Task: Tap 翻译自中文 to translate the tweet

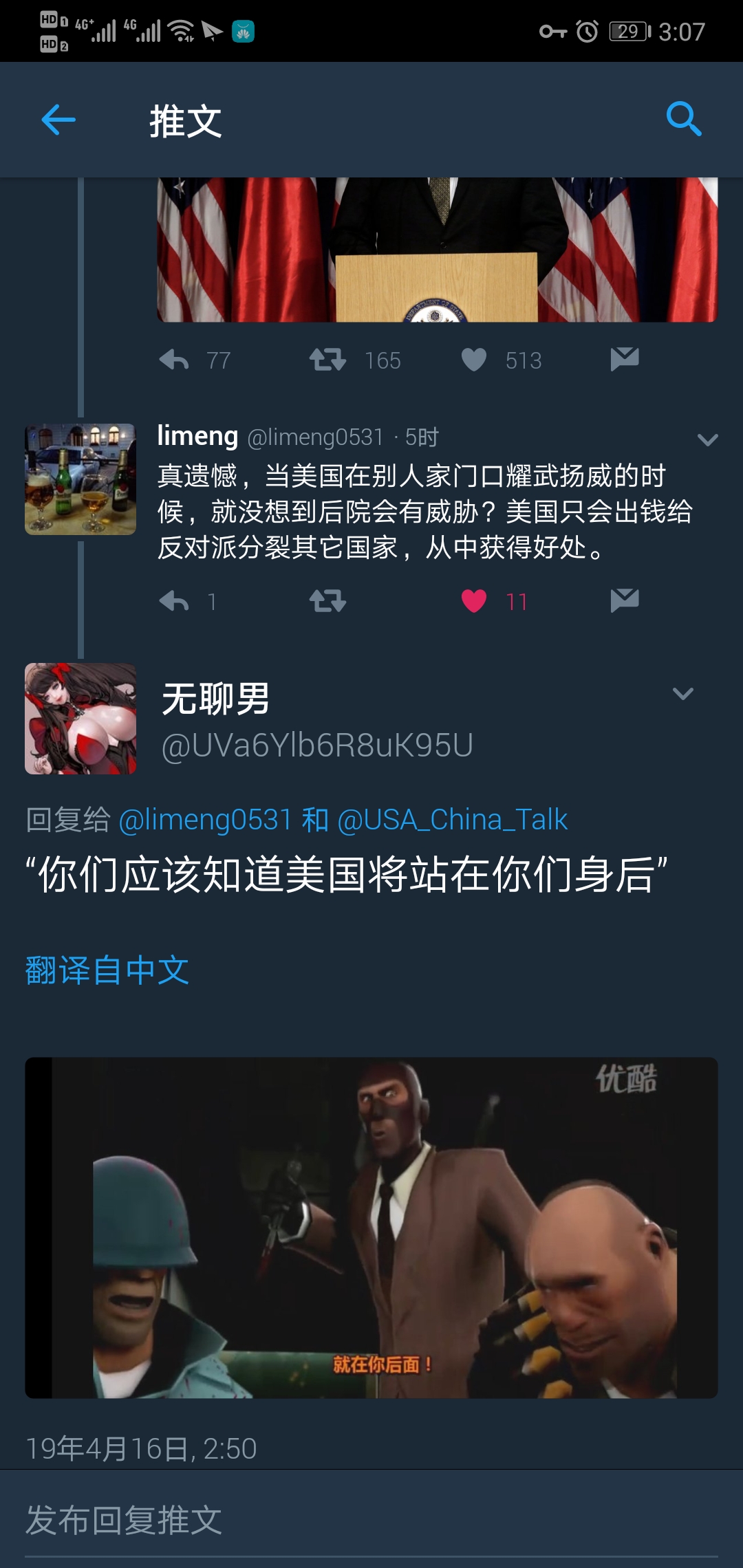Action: (107, 970)
